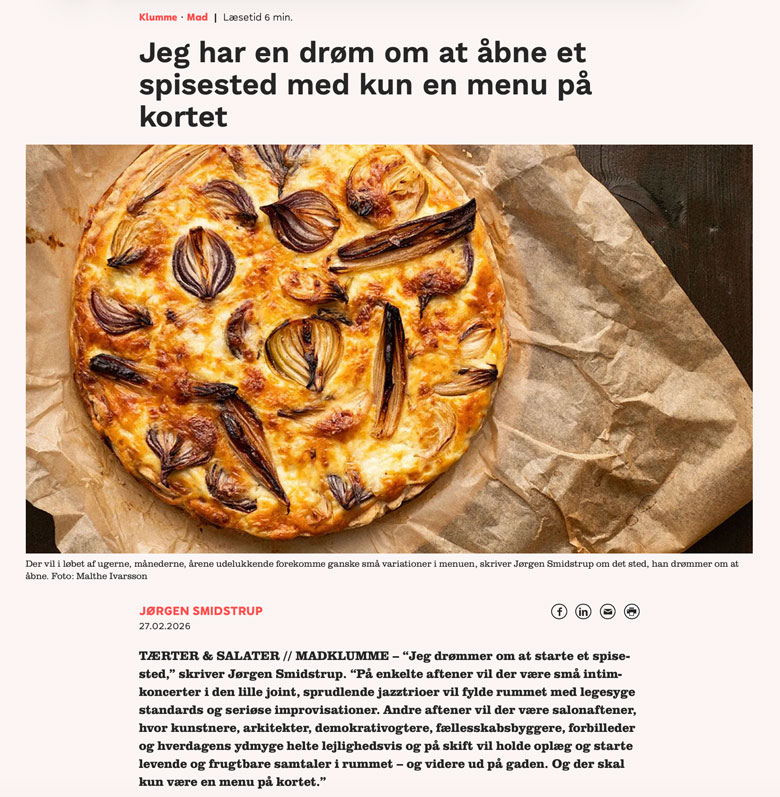Open the Klumme category

tap(159, 17)
